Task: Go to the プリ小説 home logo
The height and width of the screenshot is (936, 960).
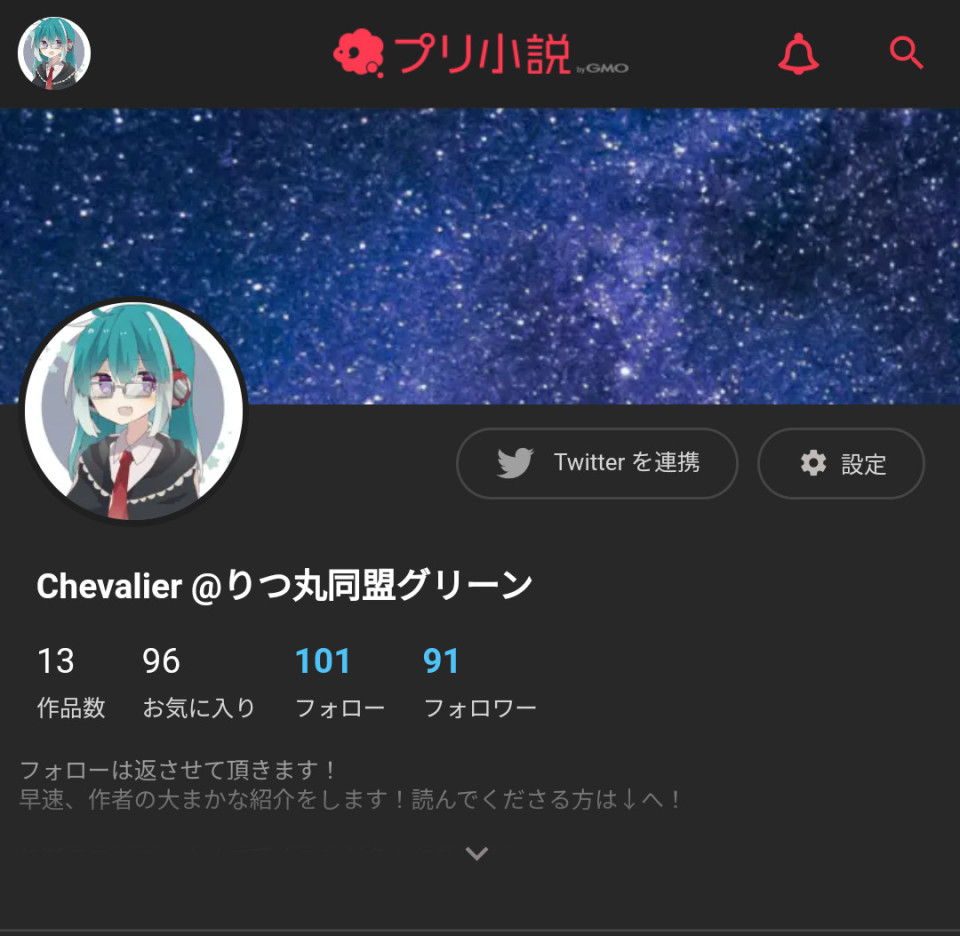Action: 481,54
